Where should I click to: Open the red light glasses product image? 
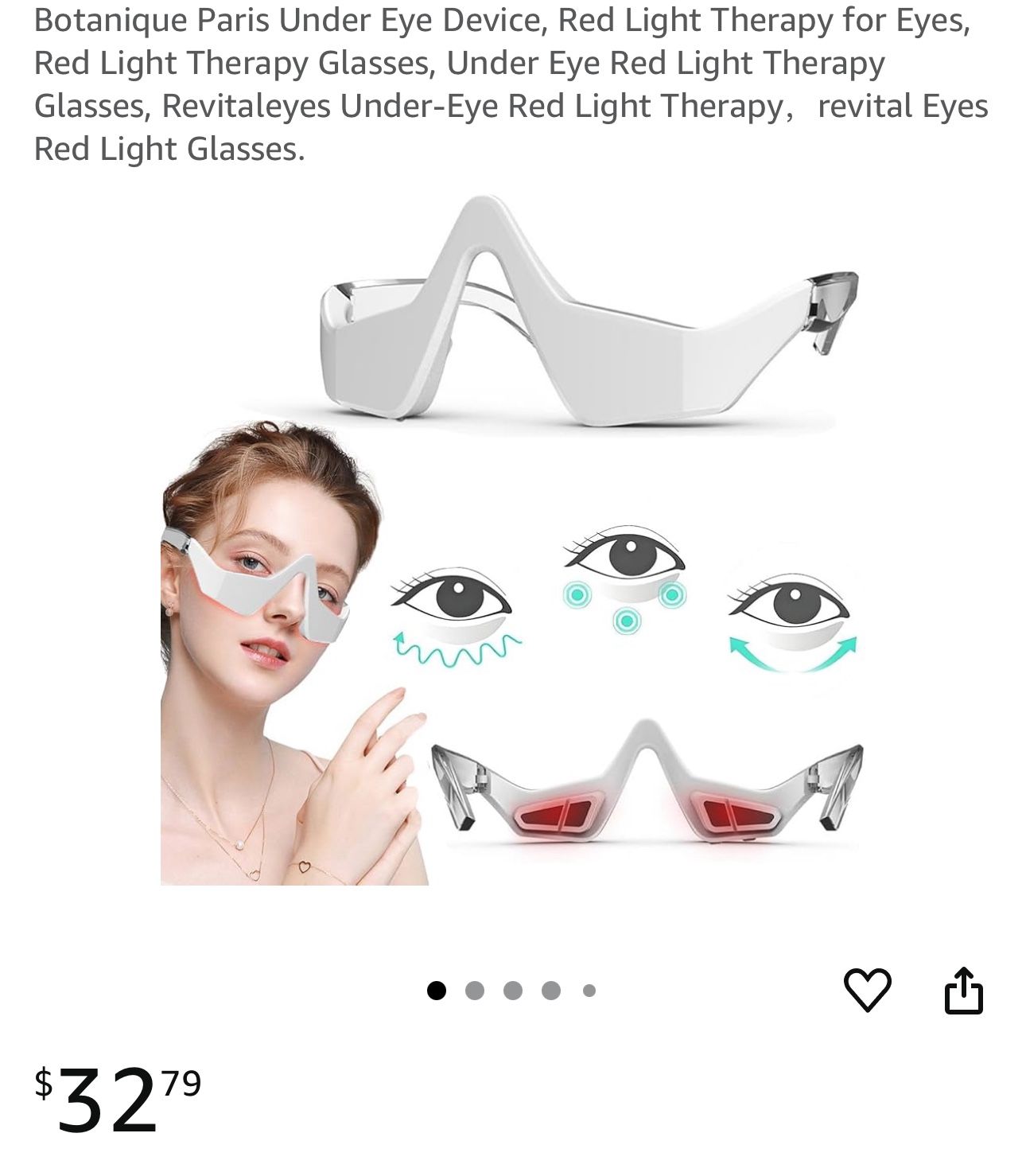pyautogui.click(x=511, y=541)
